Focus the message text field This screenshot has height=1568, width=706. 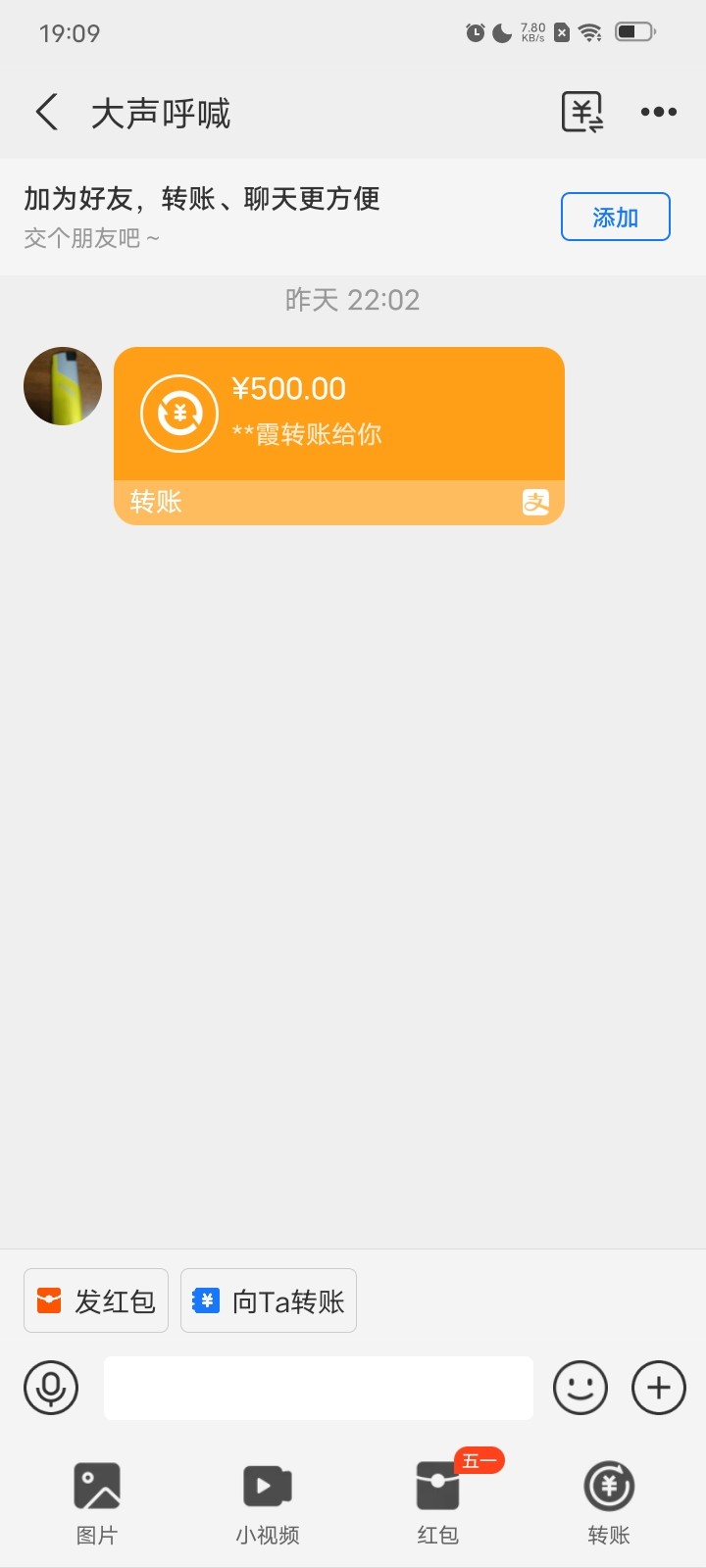[x=318, y=1388]
